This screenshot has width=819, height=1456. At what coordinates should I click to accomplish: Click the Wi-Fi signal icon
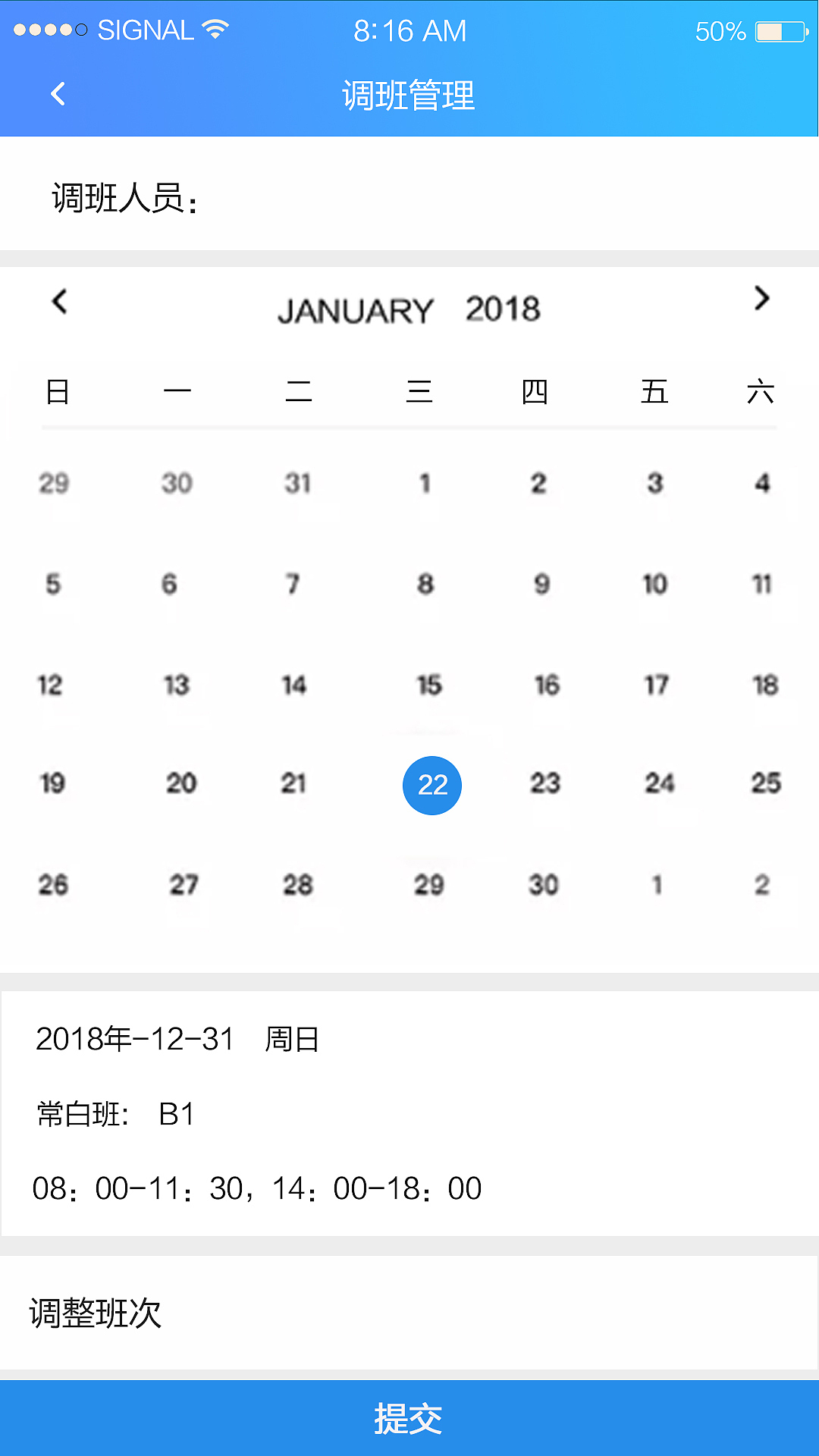215,29
